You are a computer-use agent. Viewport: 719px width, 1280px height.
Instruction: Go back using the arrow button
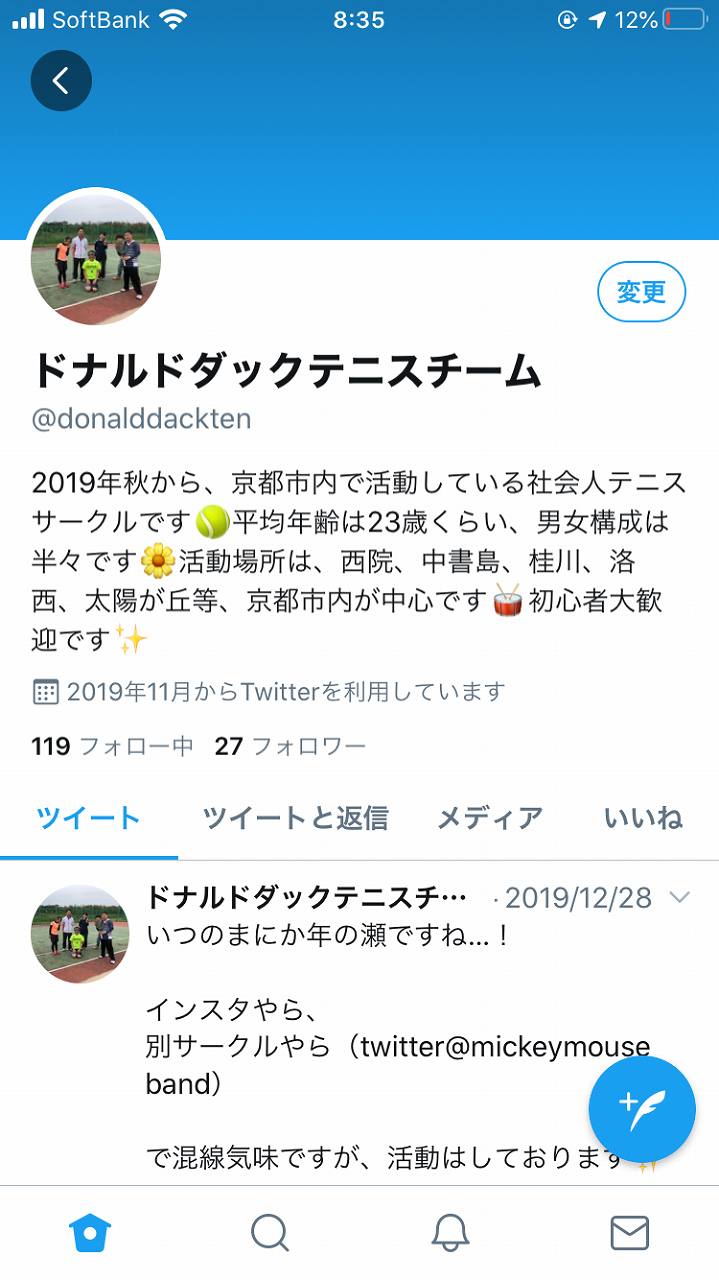tap(61, 80)
